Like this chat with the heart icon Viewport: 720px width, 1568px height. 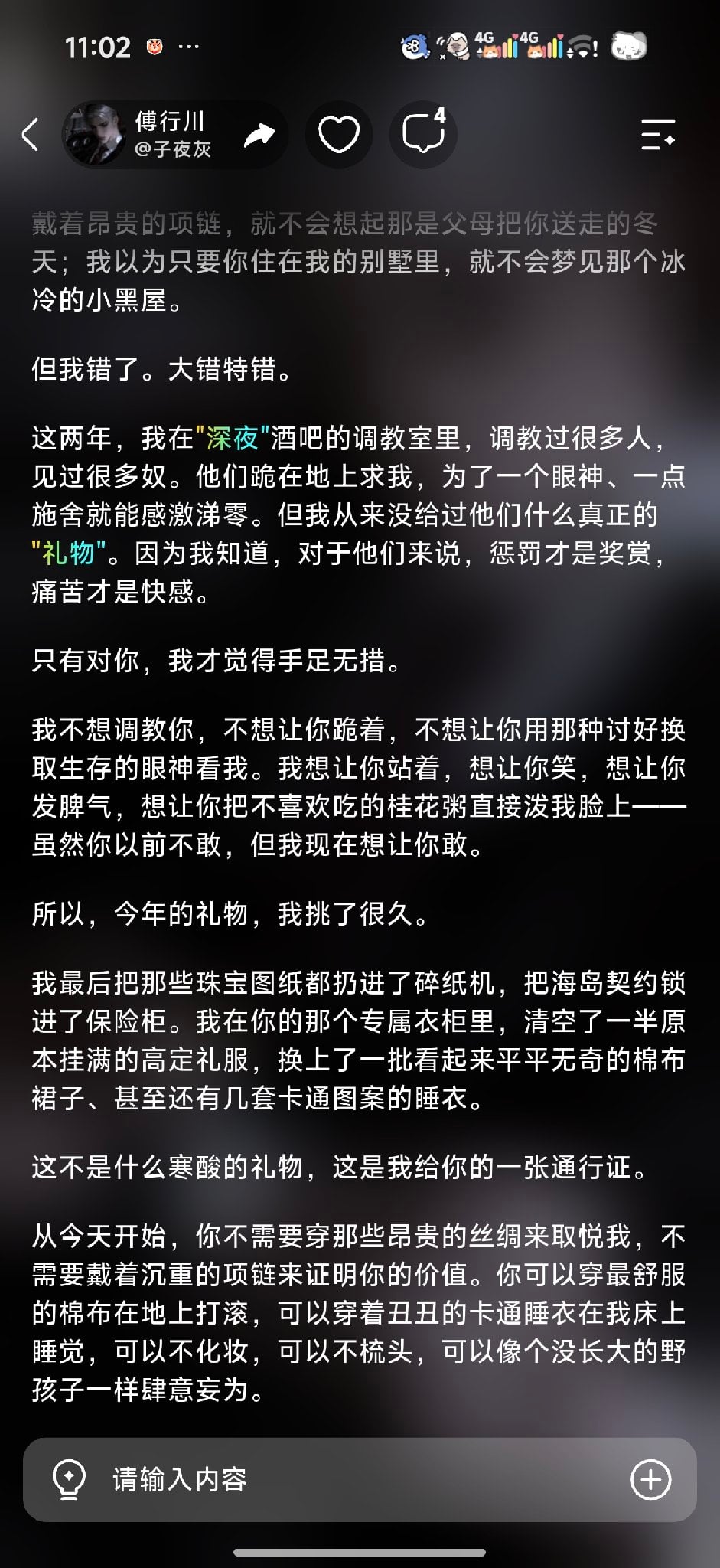[338, 135]
